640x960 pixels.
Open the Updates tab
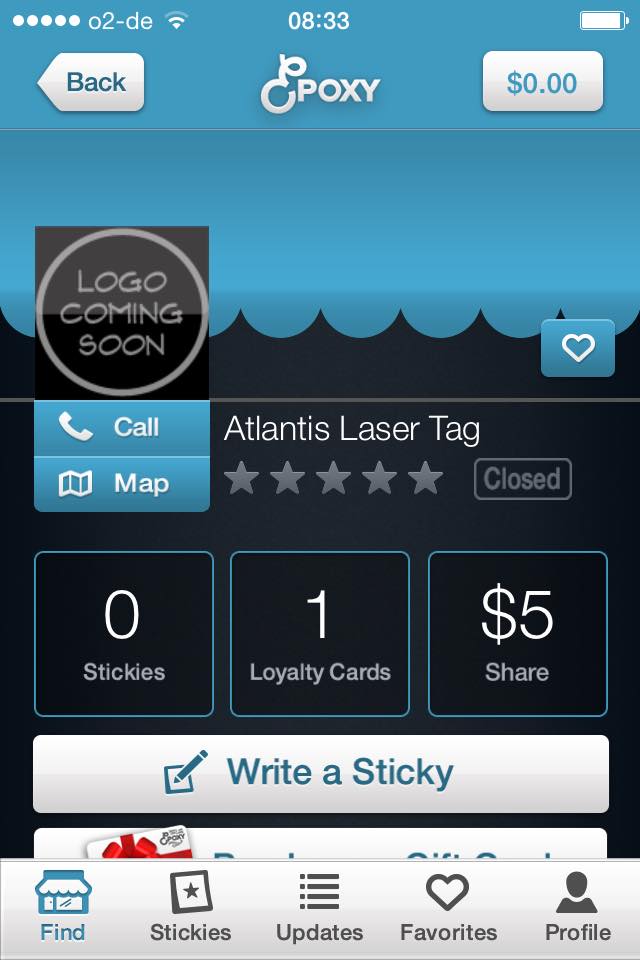pyautogui.click(x=319, y=908)
